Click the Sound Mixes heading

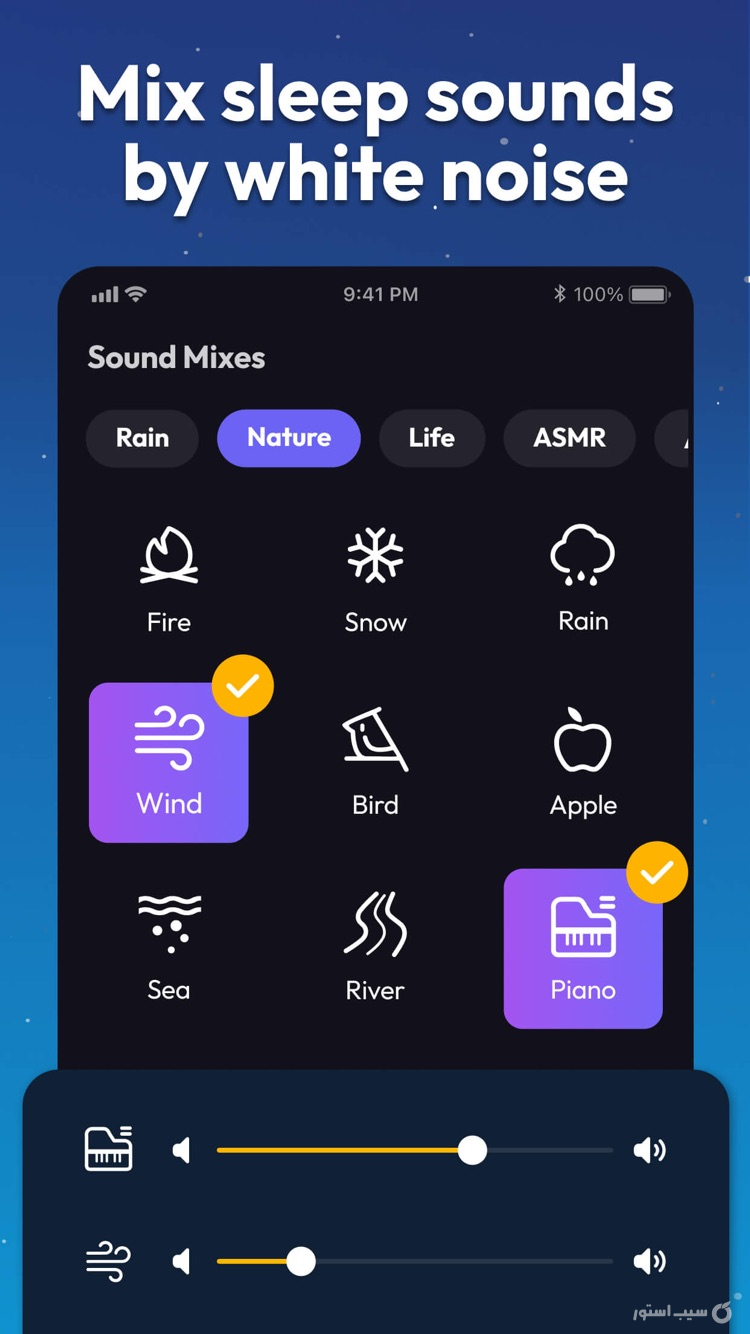pyautogui.click(x=176, y=357)
